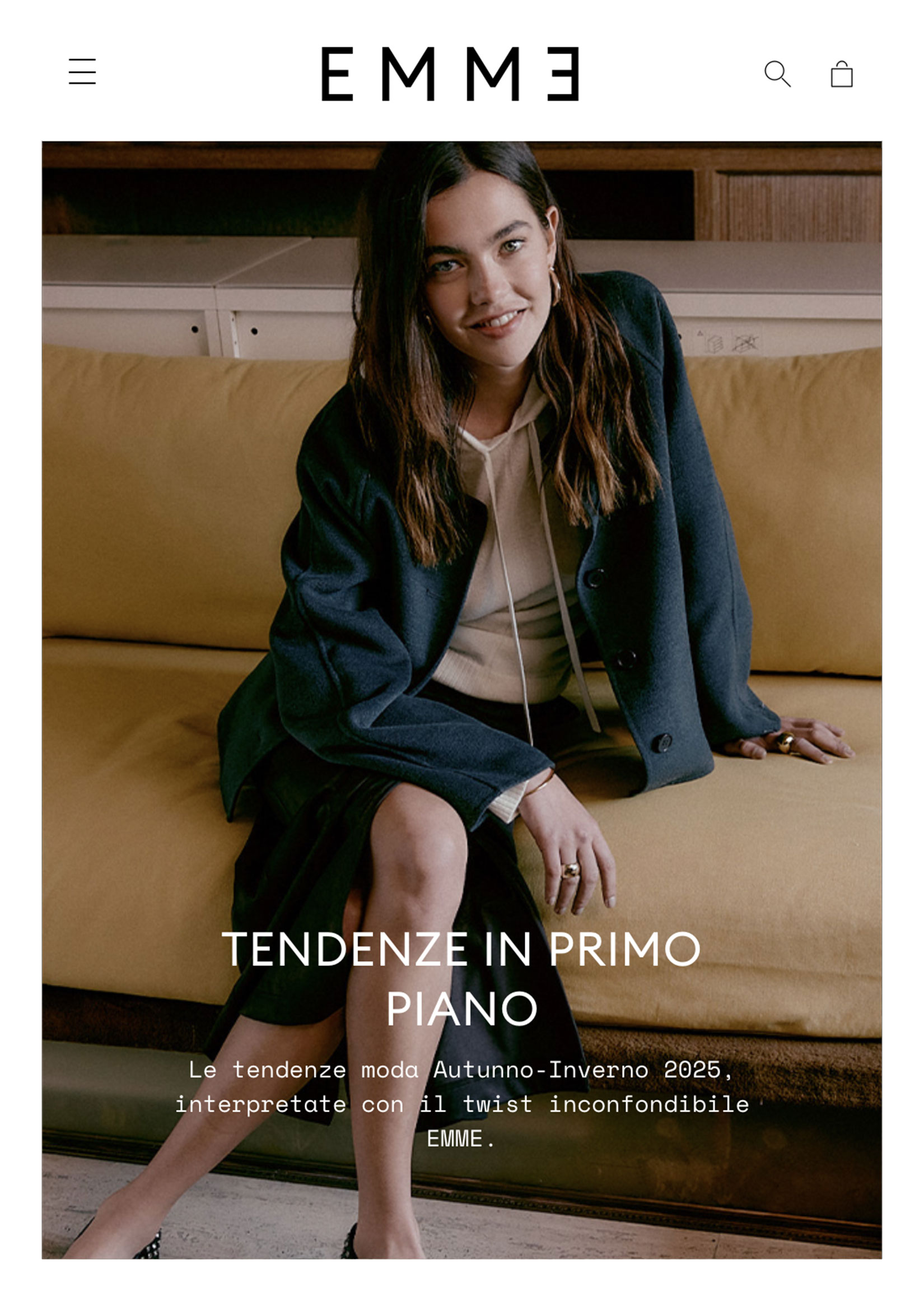
Task: Open the Tendenze in primo piano banner
Action: pos(461,978)
